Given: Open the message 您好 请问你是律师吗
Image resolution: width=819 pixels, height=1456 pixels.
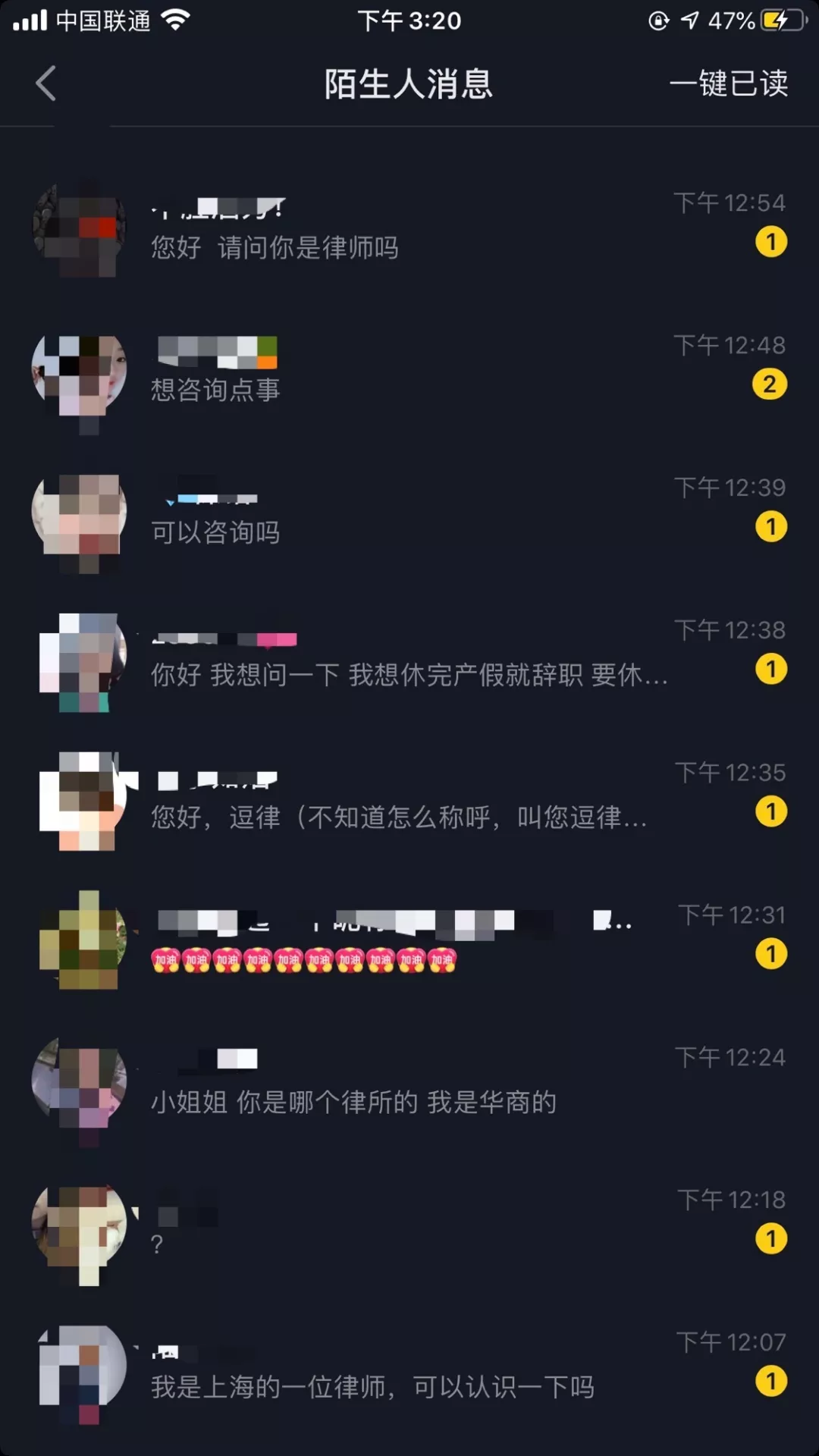Looking at the screenshot, I should 409,227.
